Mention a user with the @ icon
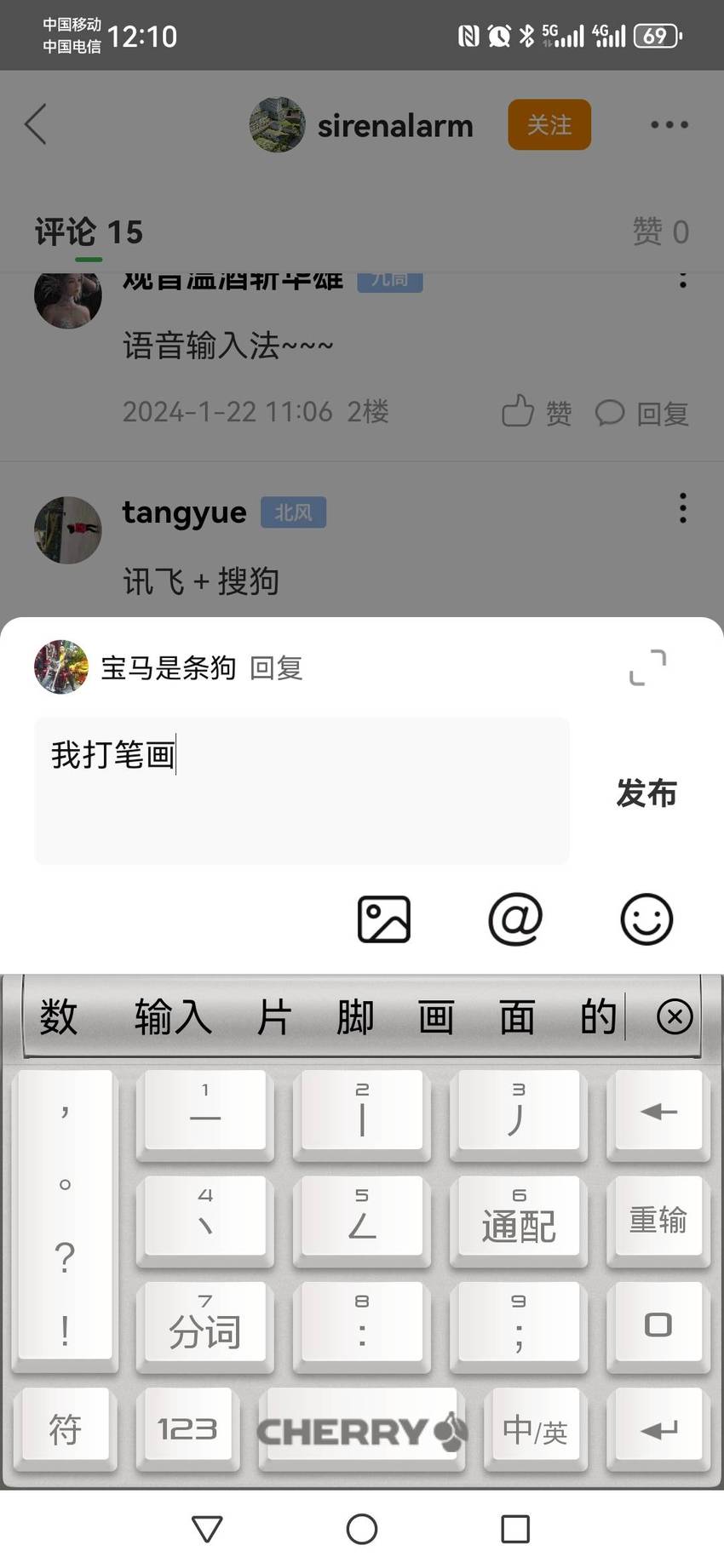The width and height of the screenshot is (724, 1568). point(515,919)
